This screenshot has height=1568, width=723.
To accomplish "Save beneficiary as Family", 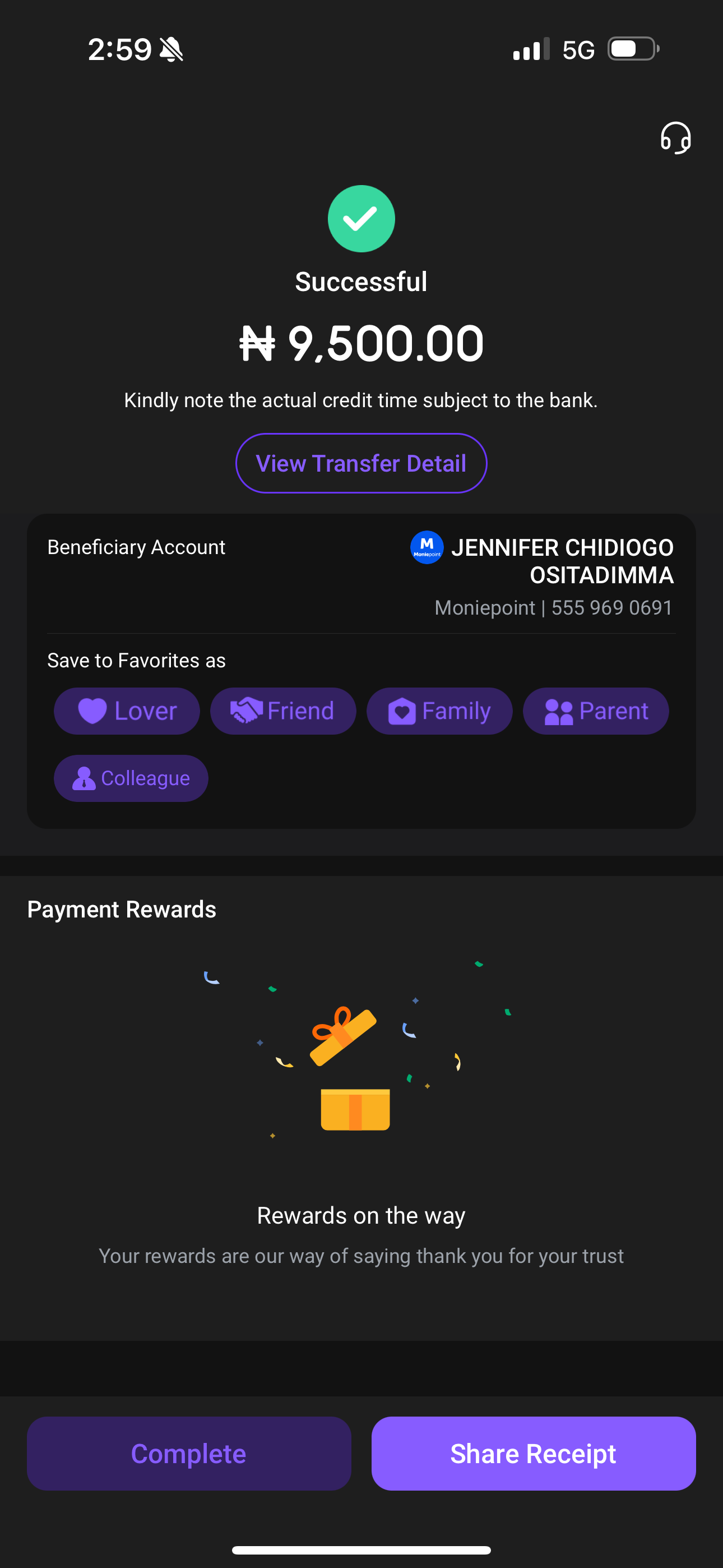I will [x=439, y=711].
